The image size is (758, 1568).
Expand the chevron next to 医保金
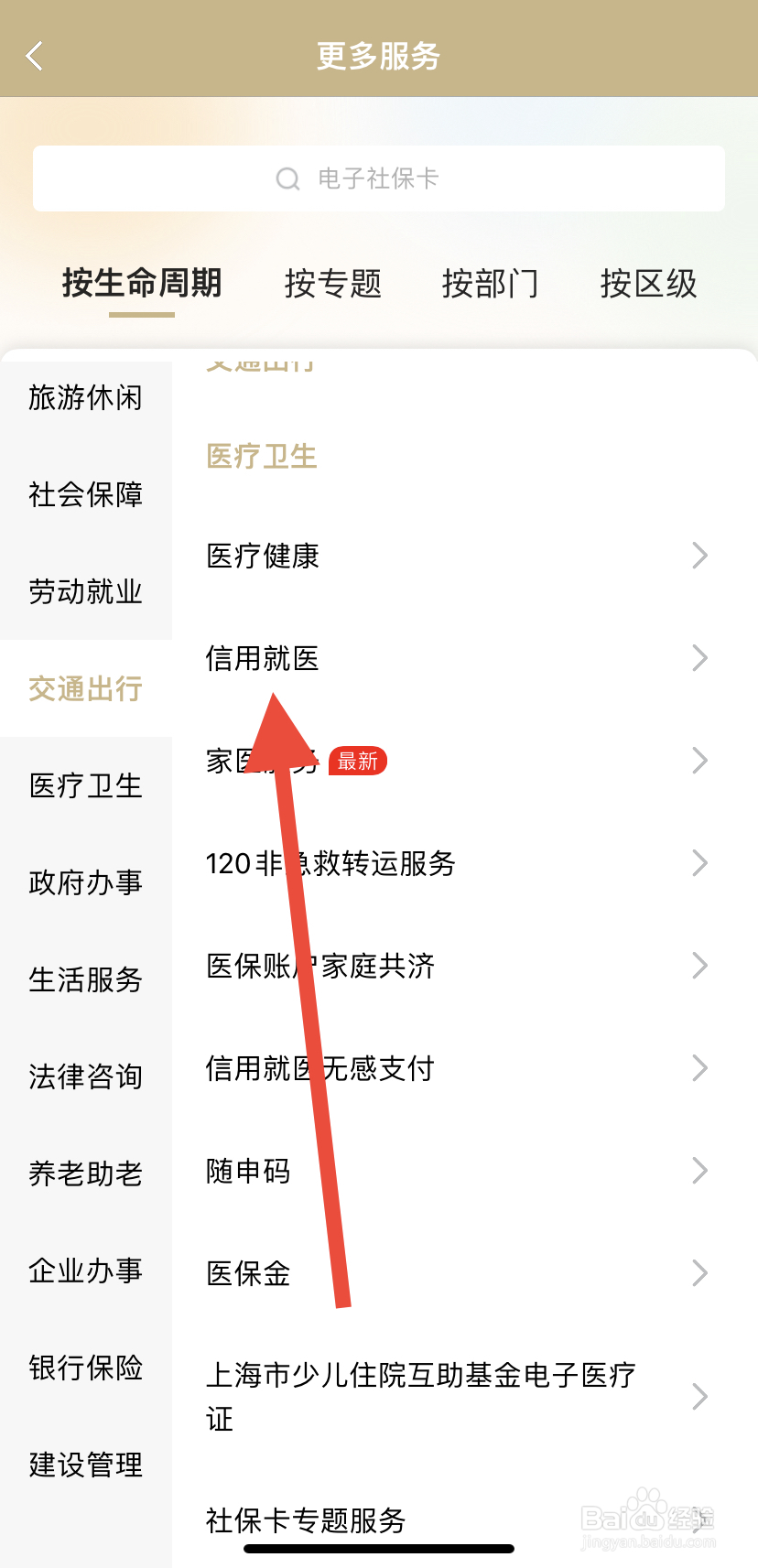pos(699,1273)
